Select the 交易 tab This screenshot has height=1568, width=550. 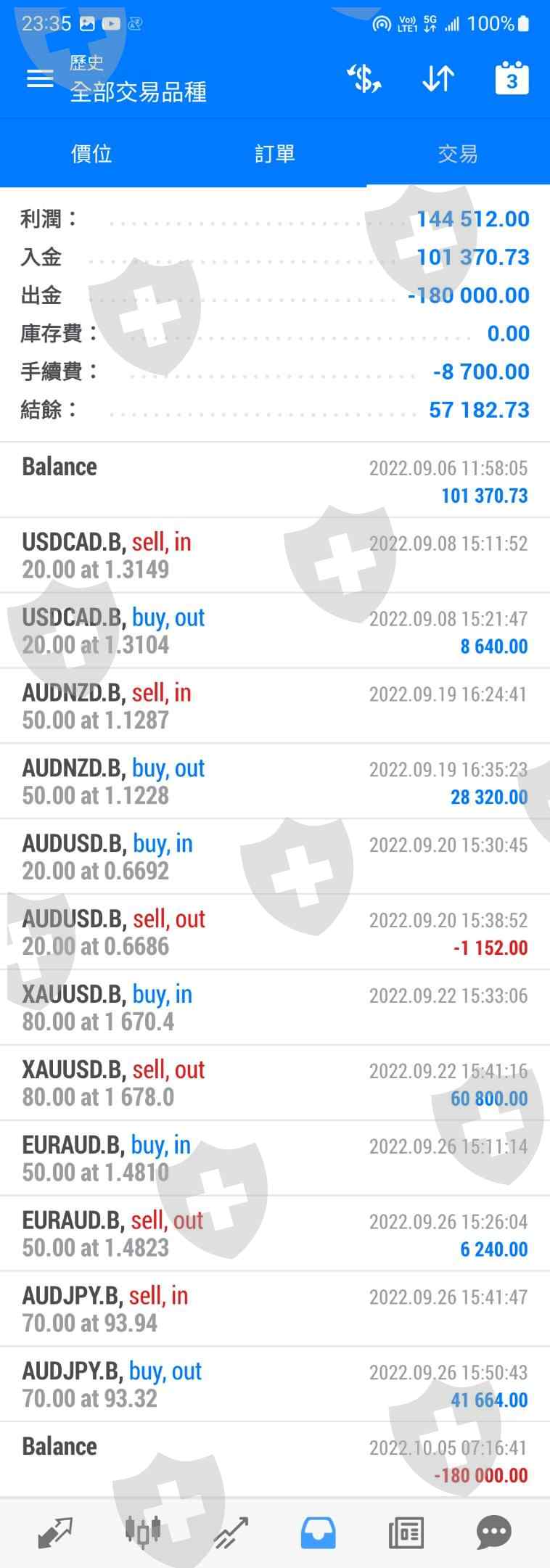coord(458,154)
